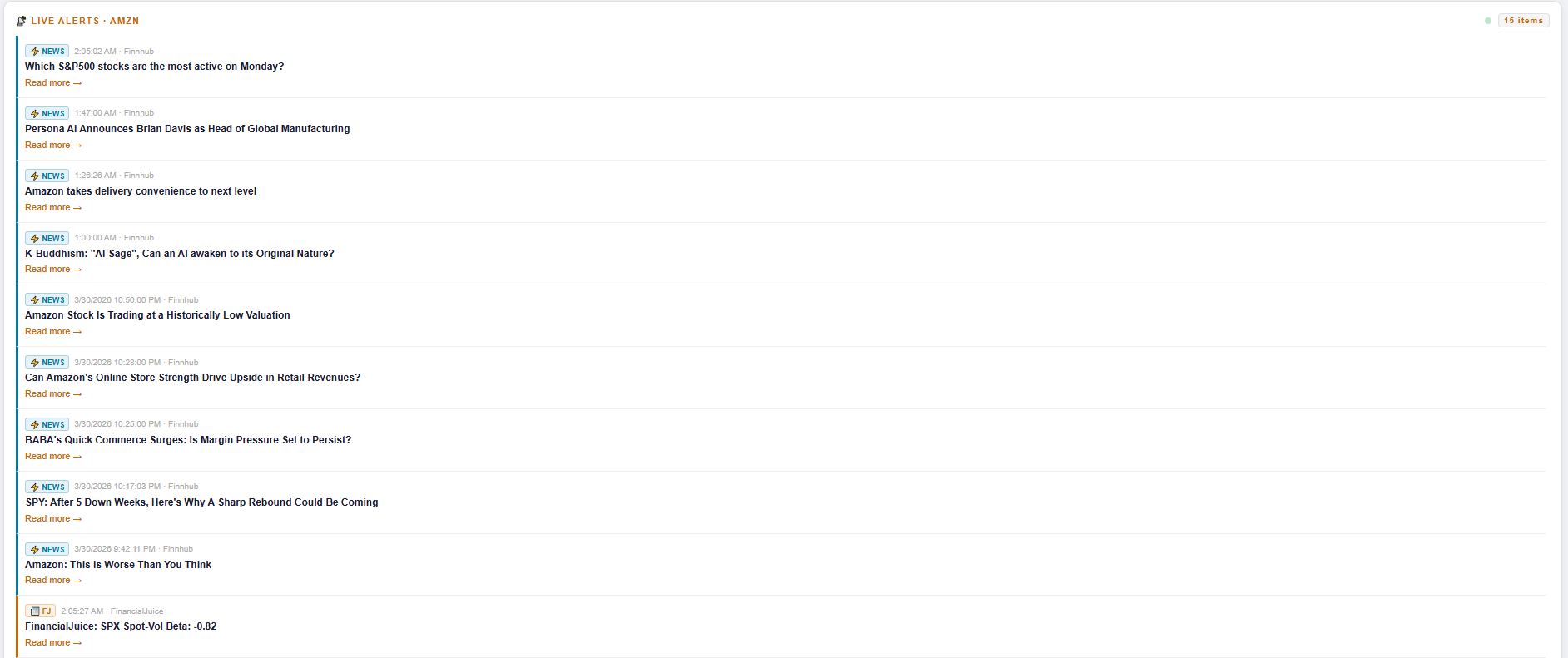The width and height of the screenshot is (1568, 658).
Task: Open Read more for Persona AI announcement
Action: [52, 146]
